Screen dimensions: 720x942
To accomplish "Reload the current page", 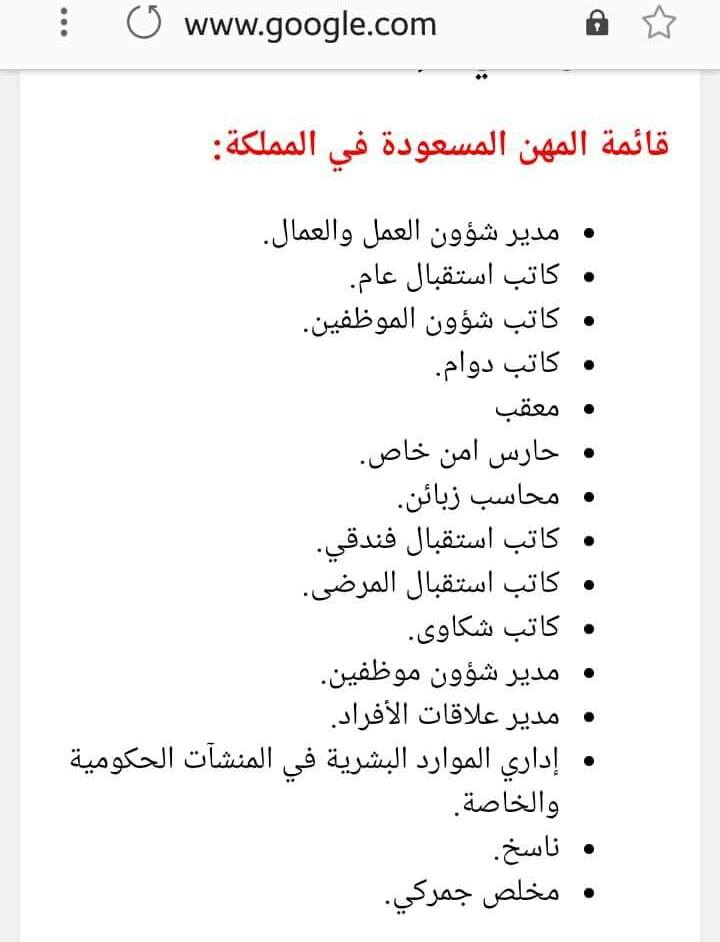I will (144, 23).
